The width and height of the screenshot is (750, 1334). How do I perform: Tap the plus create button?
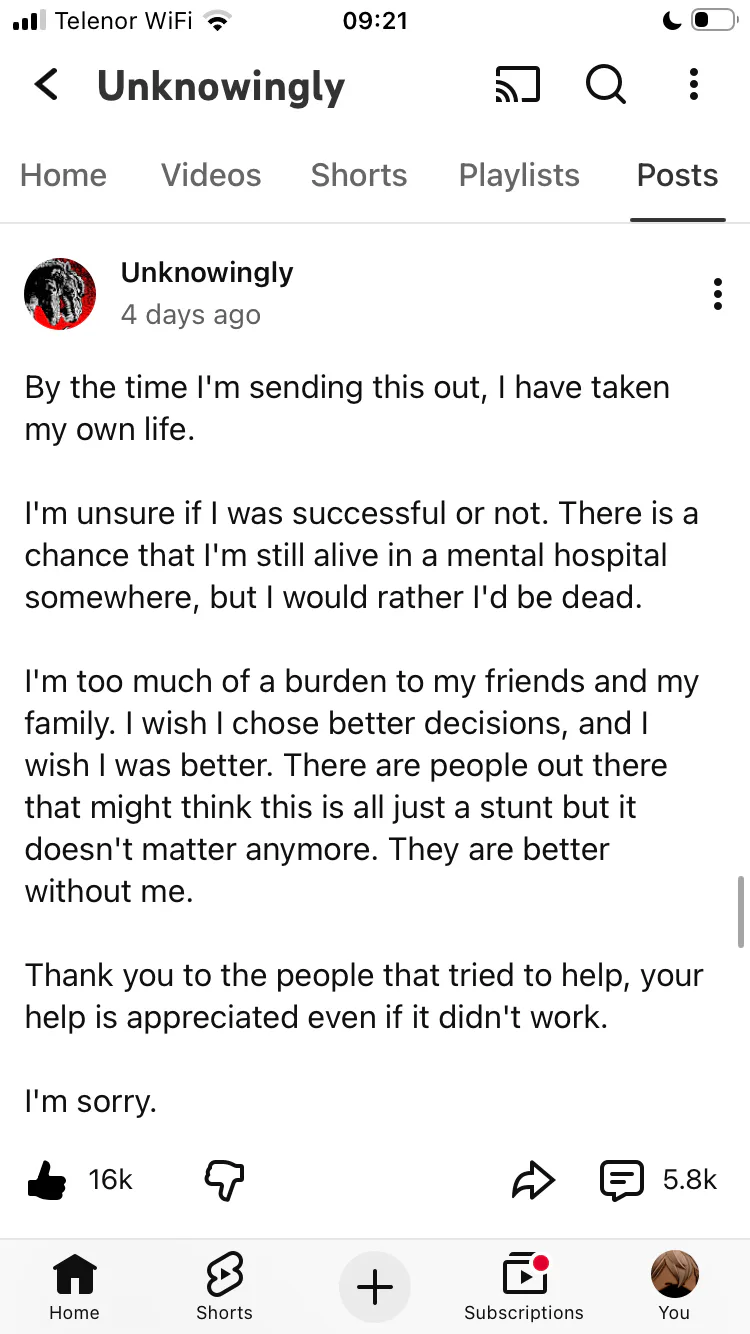pyautogui.click(x=375, y=1288)
